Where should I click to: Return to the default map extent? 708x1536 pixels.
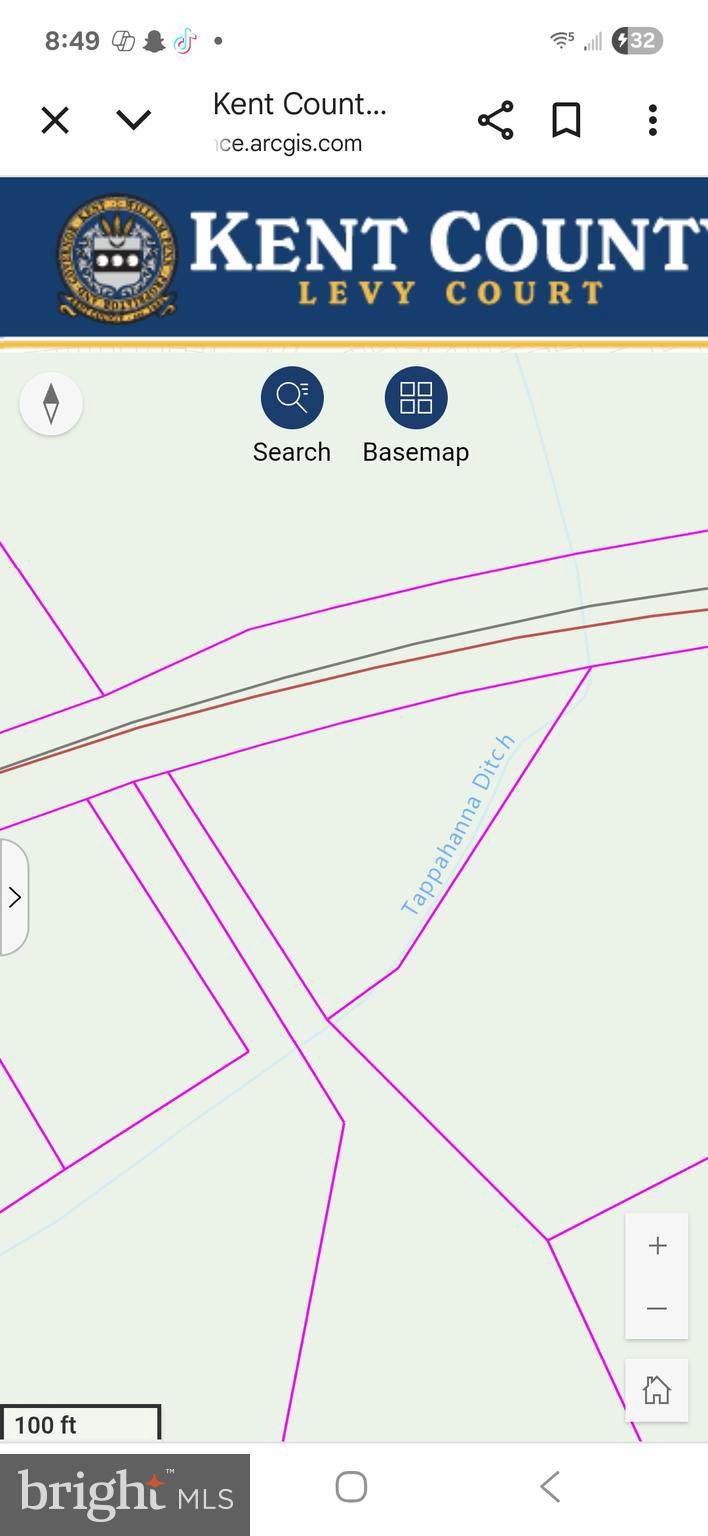click(657, 1390)
